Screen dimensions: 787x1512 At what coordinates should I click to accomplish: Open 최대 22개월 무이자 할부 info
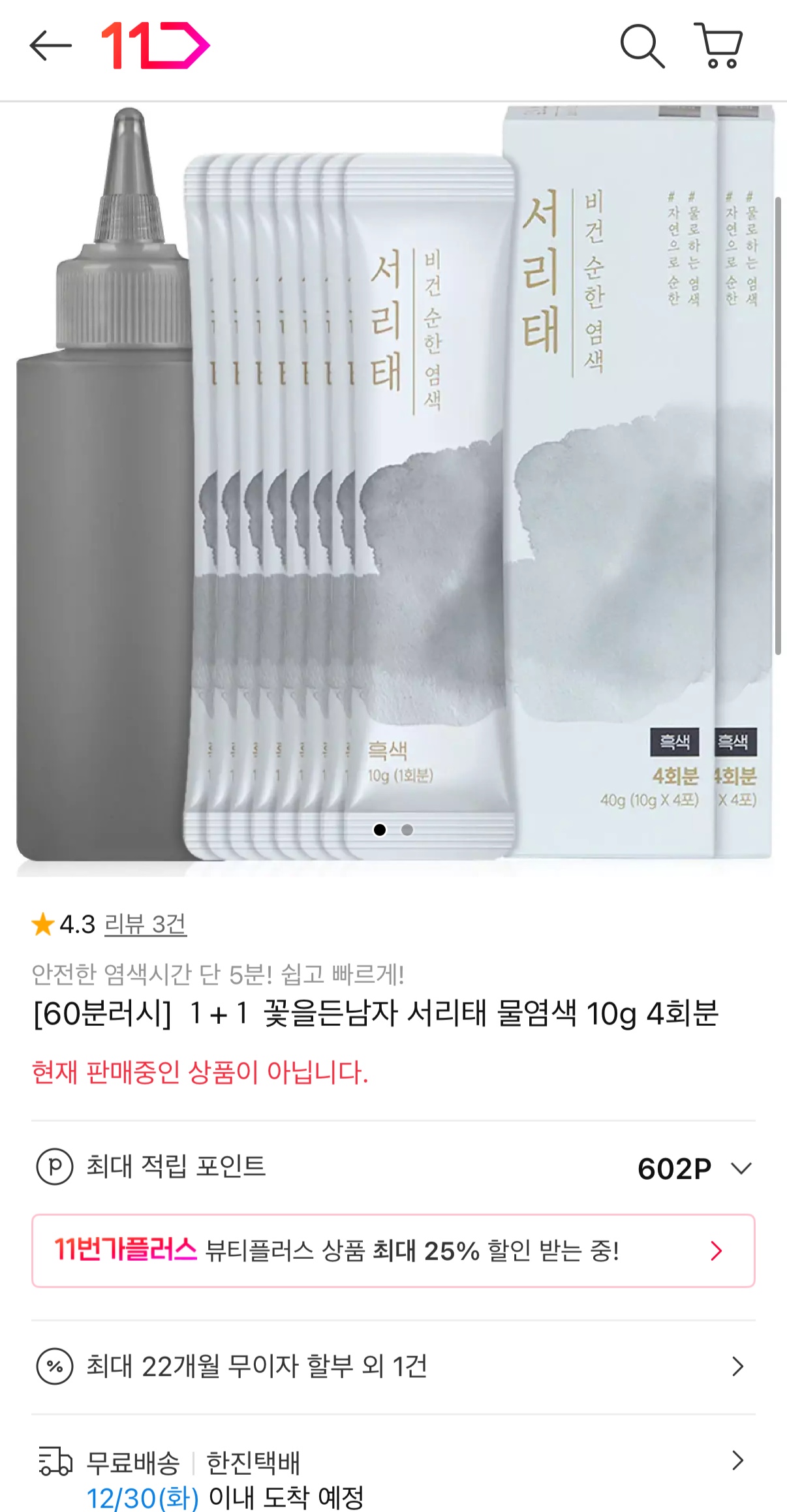pyautogui.click(x=393, y=1366)
